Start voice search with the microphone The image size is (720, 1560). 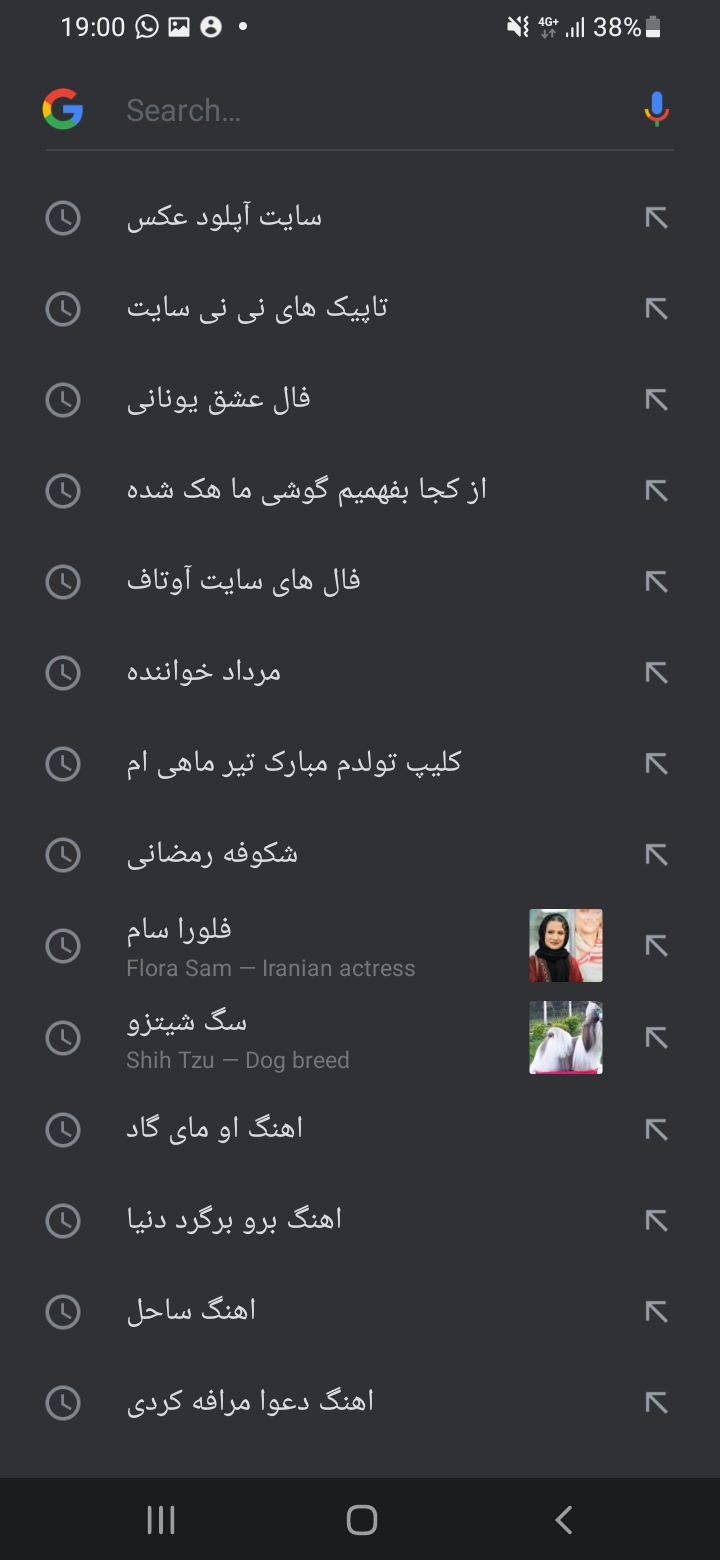(x=656, y=109)
